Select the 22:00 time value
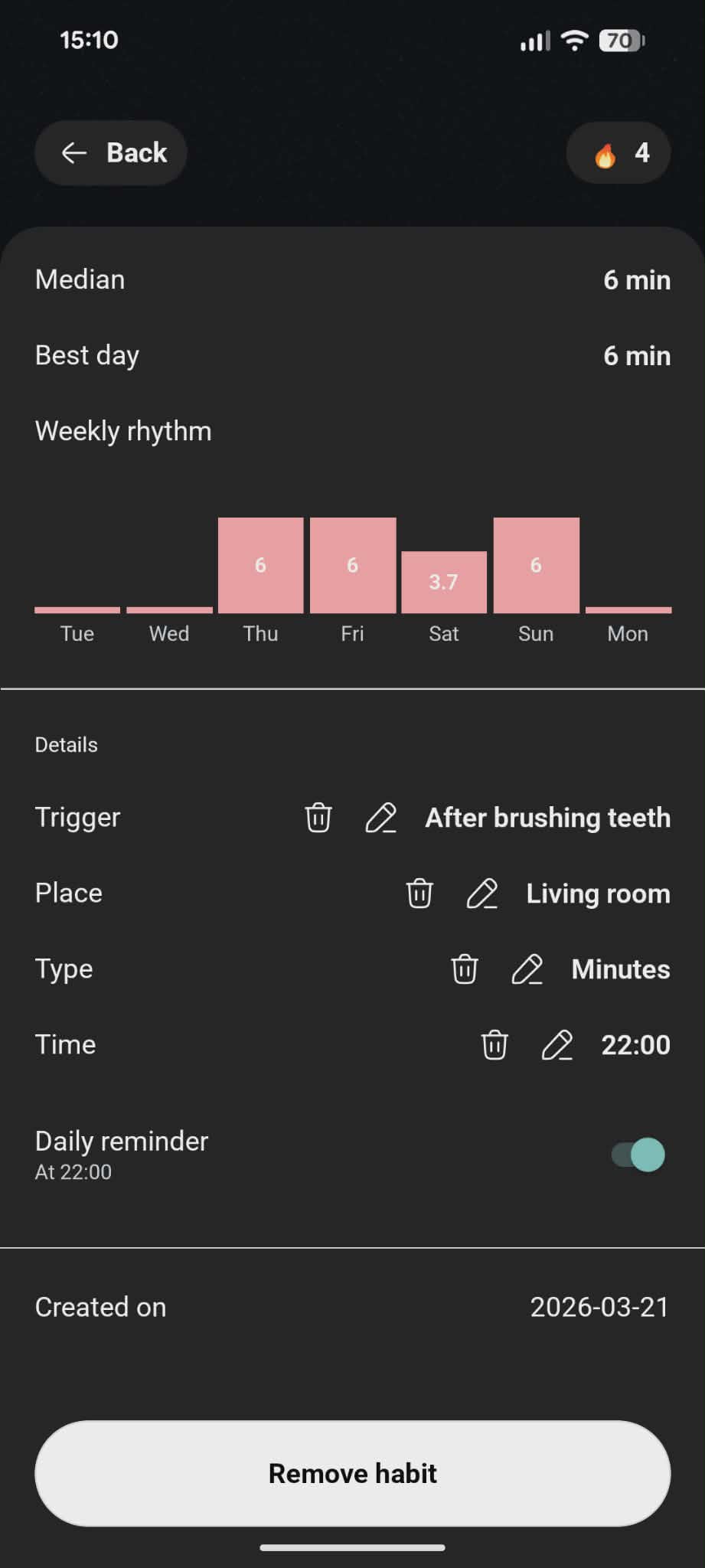This screenshot has width=705, height=1568. [x=634, y=1044]
